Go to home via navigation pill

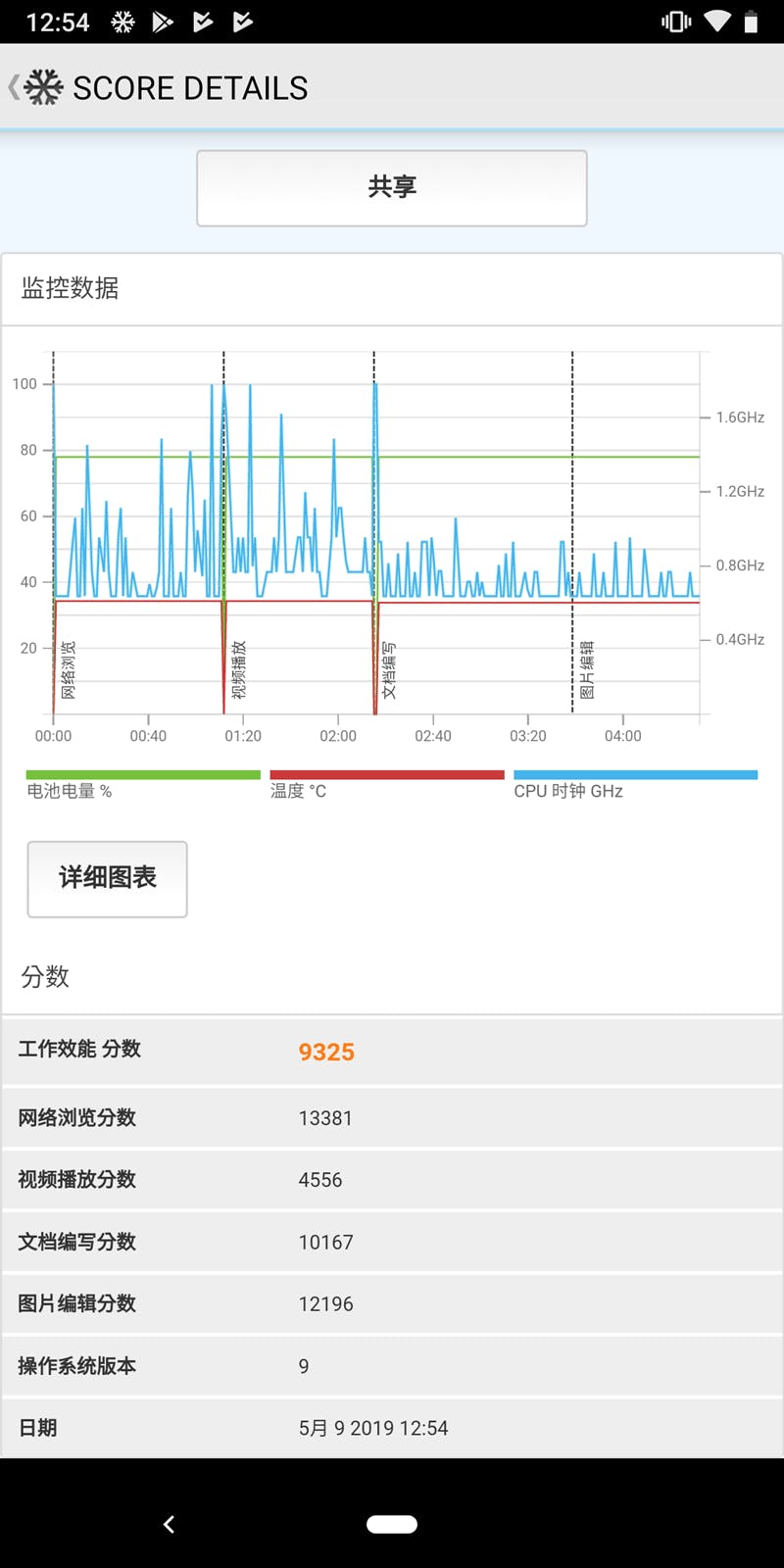click(392, 1524)
